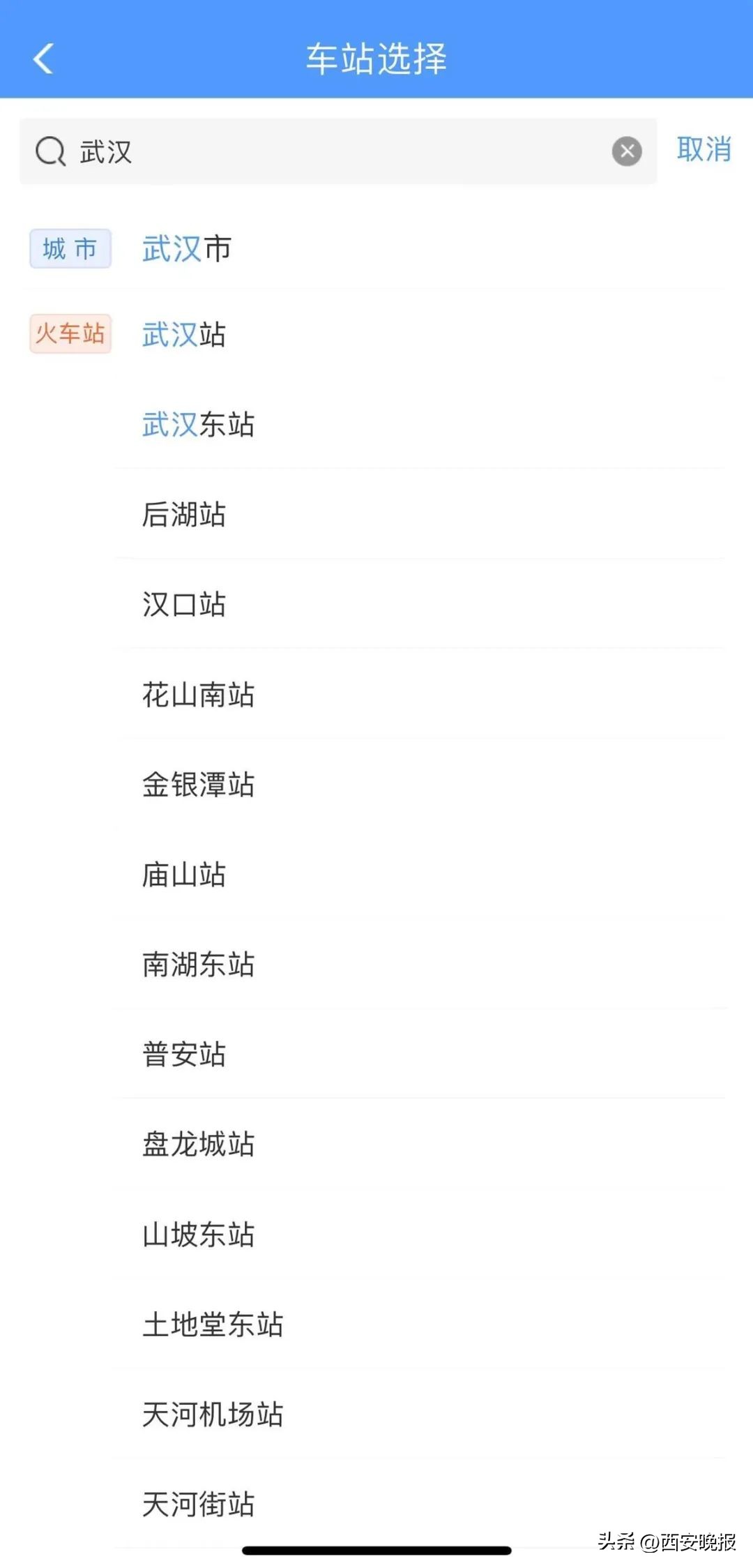Clear the search text with the X icon
Viewport: 753px width, 1568px height.
[626, 149]
